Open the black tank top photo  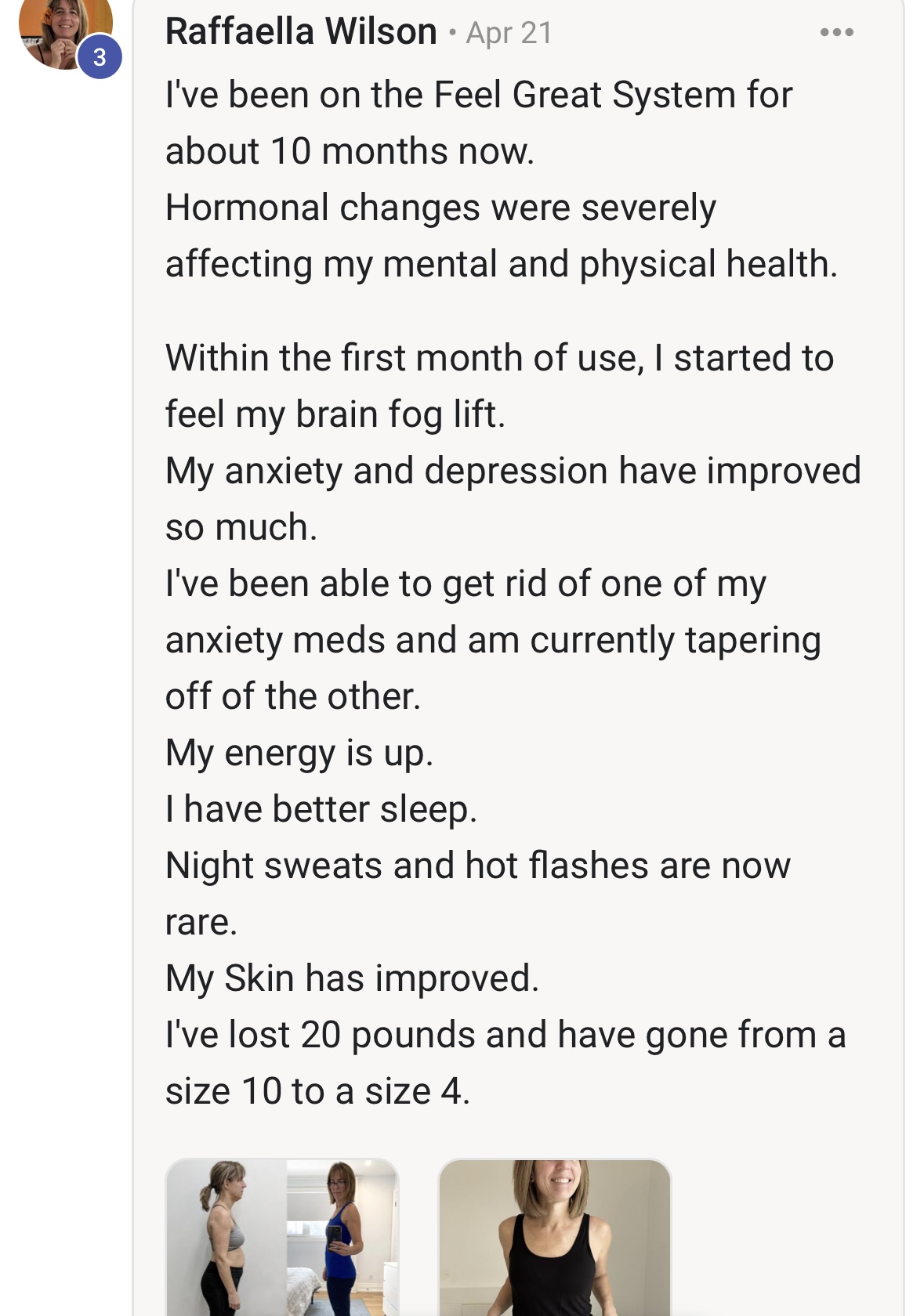coord(554,1238)
